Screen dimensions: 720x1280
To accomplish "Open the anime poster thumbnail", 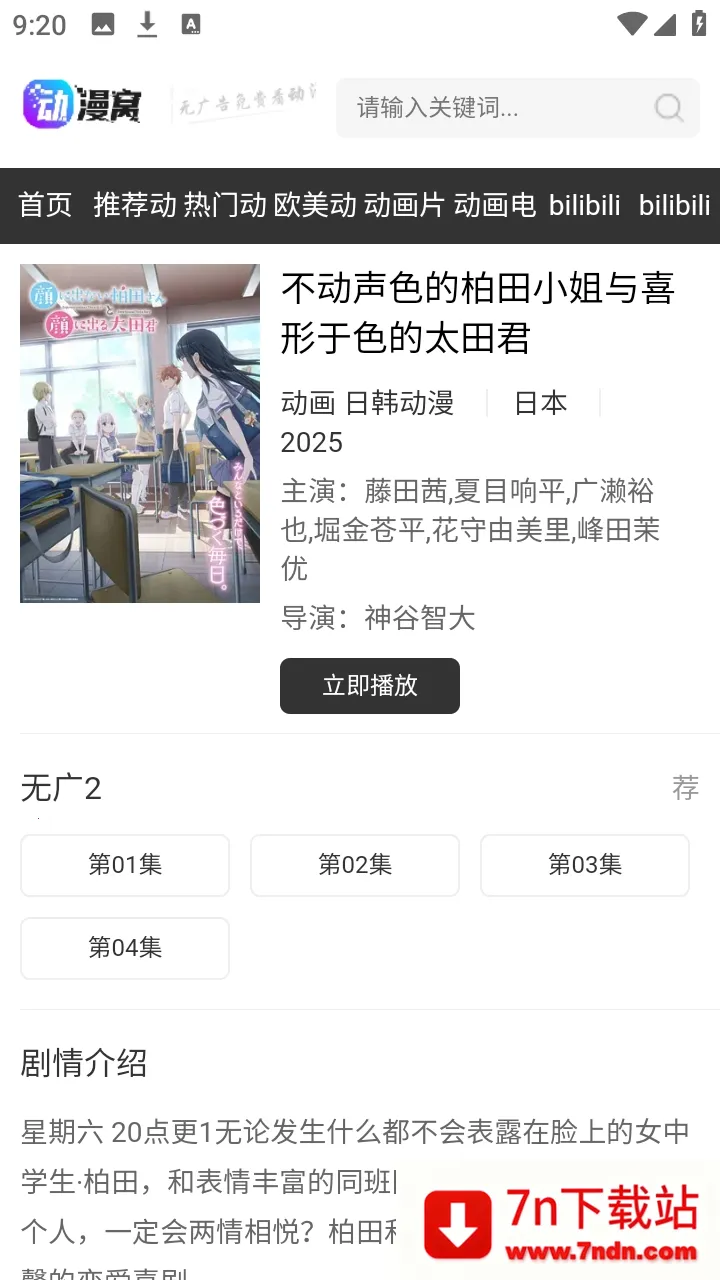I will click(x=140, y=433).
